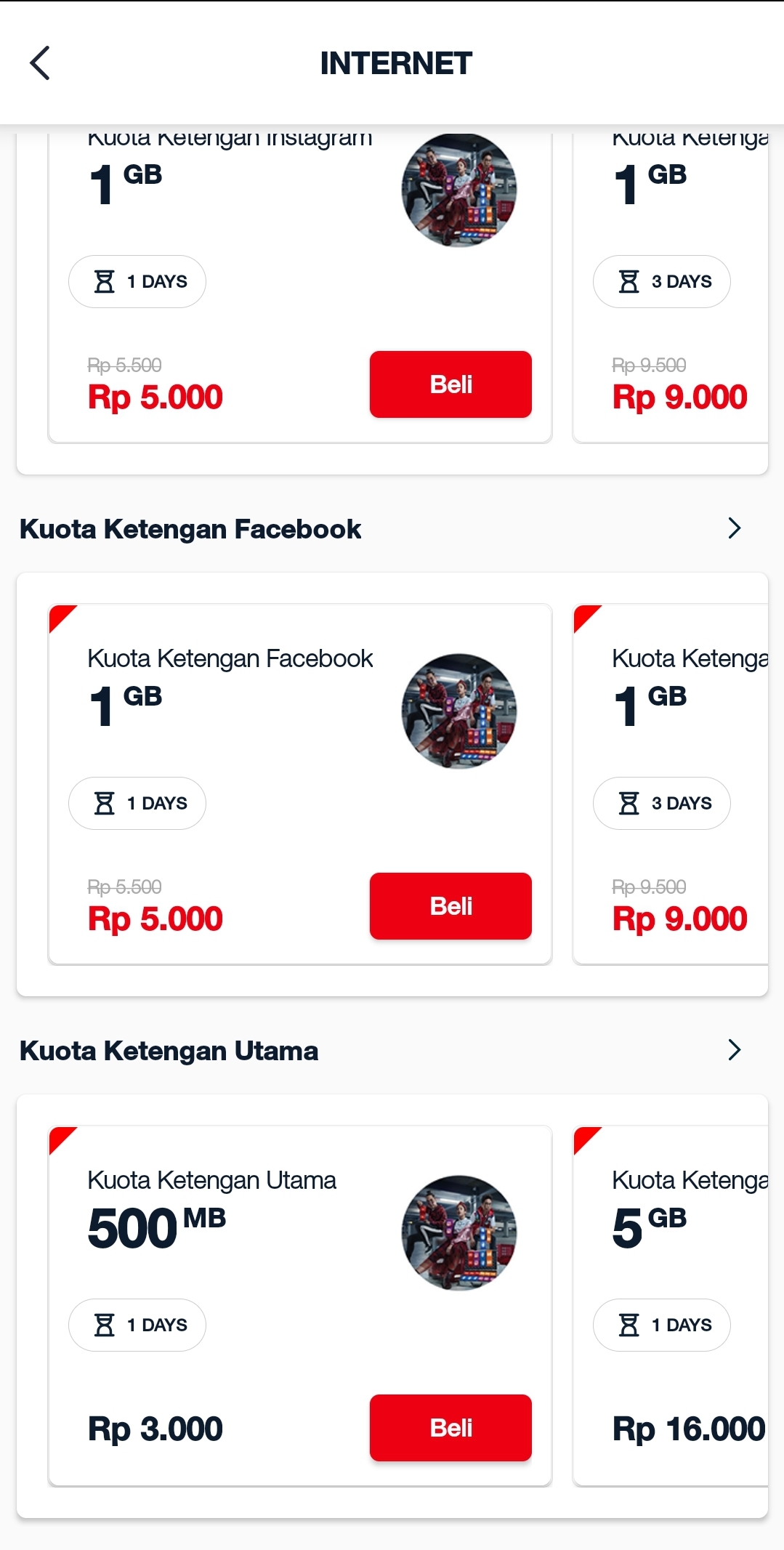This screenshot has height=1550, width=784.
Task: Click the back arrow icon
Action: click(x=41, y=63)
